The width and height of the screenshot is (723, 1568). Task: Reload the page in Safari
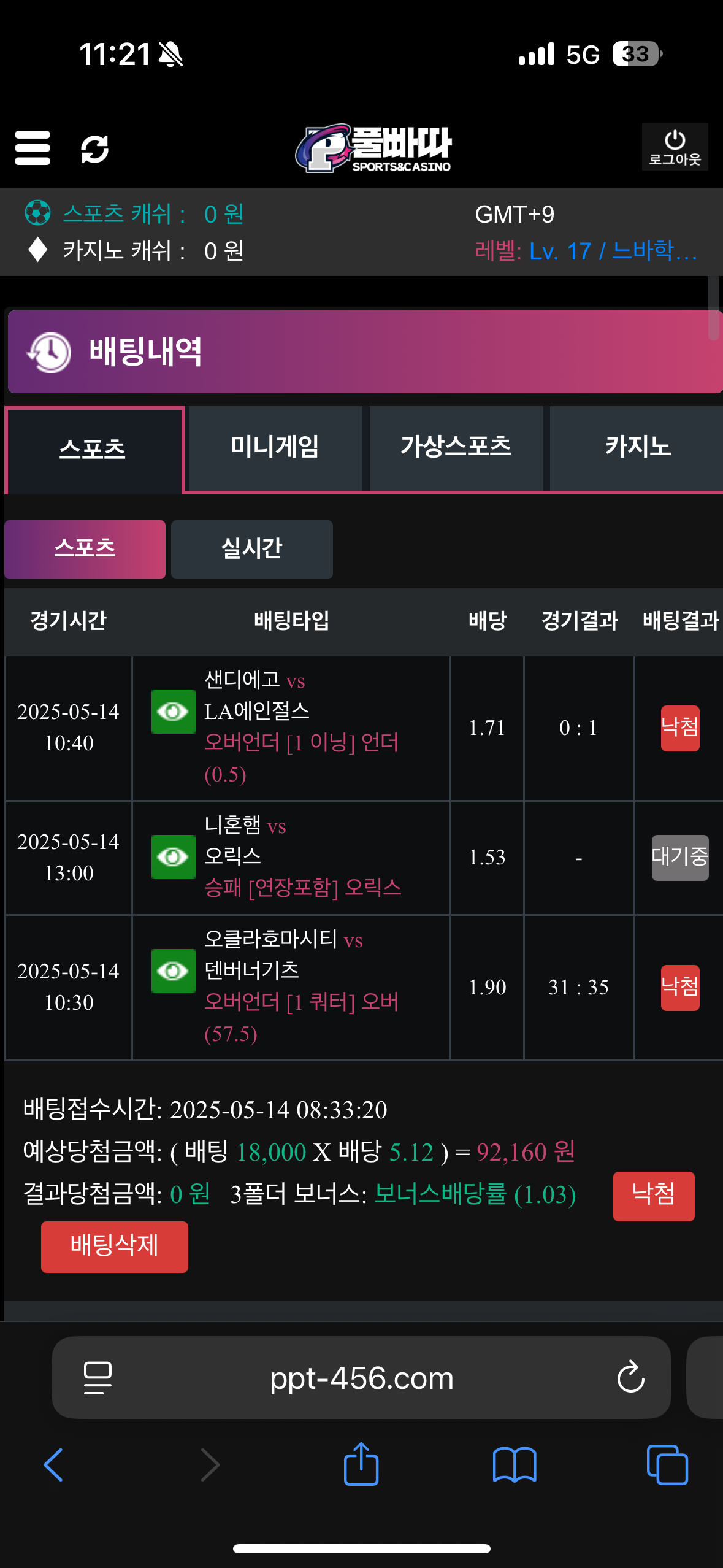pyautogui.click(x=630, y=1378)
